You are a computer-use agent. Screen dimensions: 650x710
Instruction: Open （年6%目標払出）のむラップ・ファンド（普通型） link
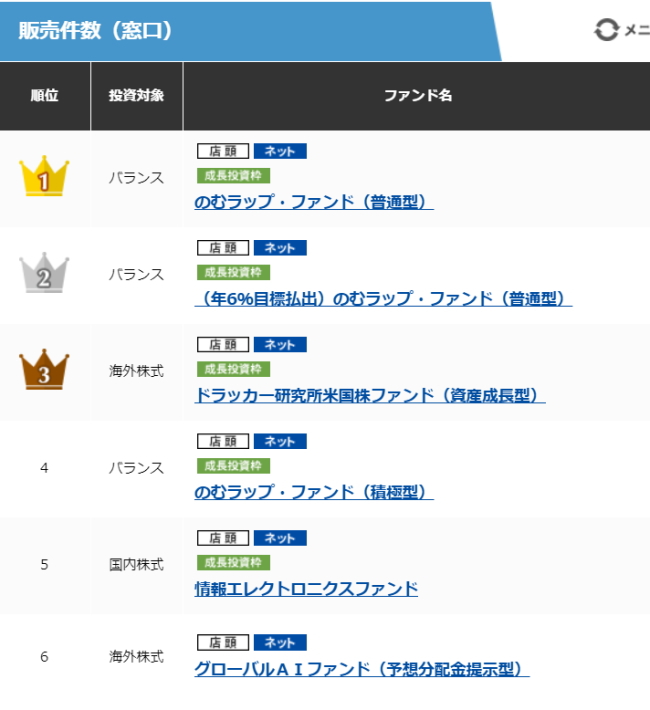[x=383, y=299]
